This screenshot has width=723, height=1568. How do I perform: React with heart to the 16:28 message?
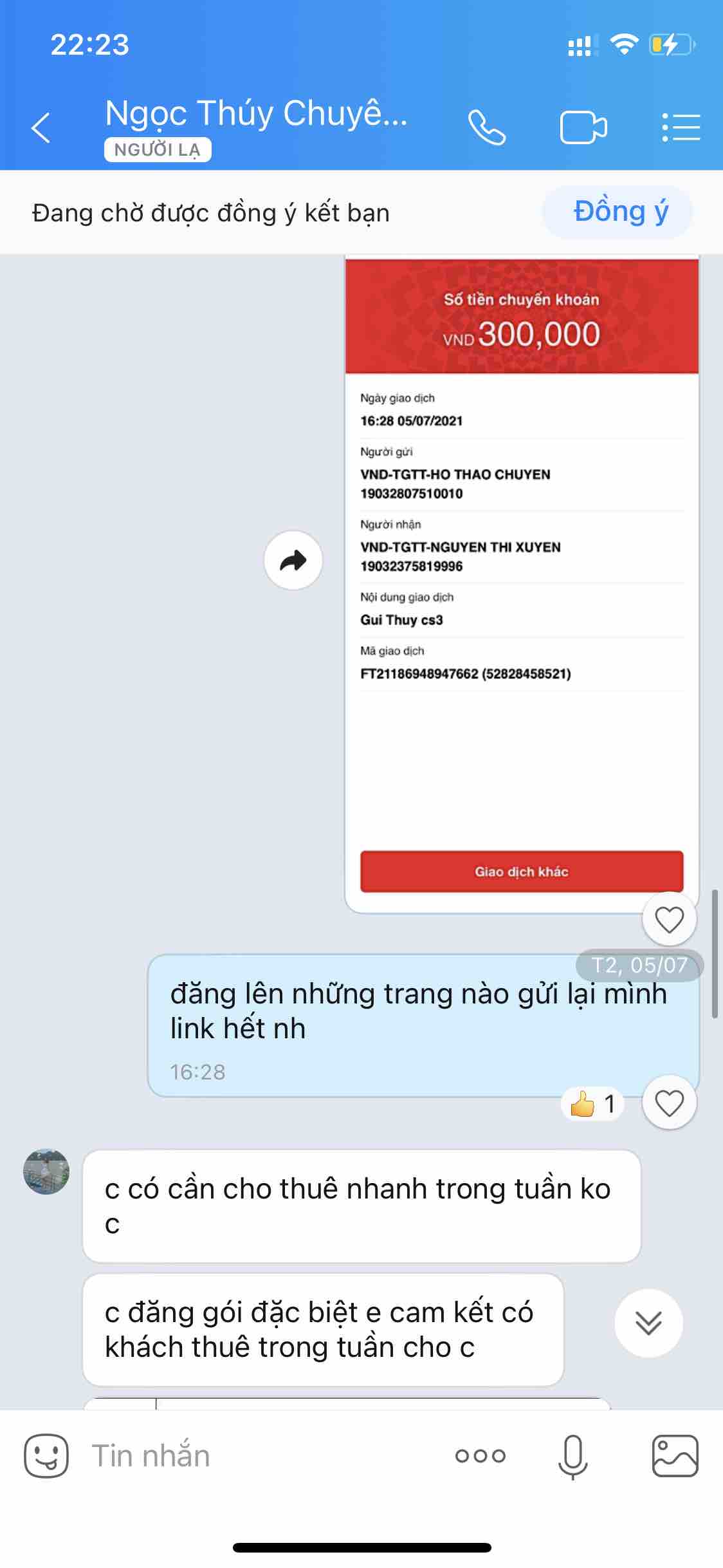coord(669,1103)
